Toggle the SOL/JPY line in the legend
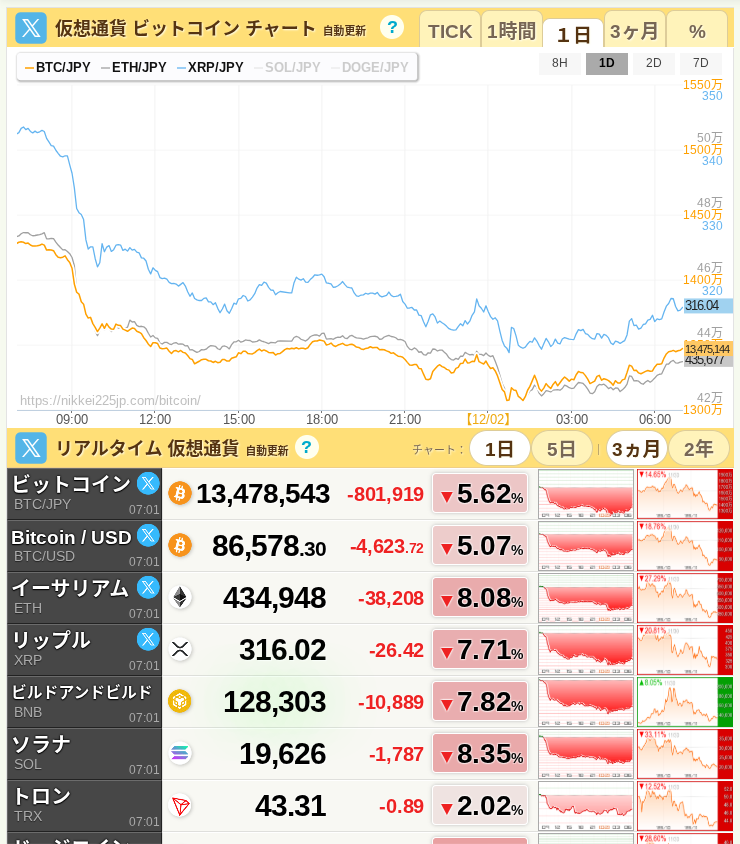The image size is (740, 844). click(287, 68)
